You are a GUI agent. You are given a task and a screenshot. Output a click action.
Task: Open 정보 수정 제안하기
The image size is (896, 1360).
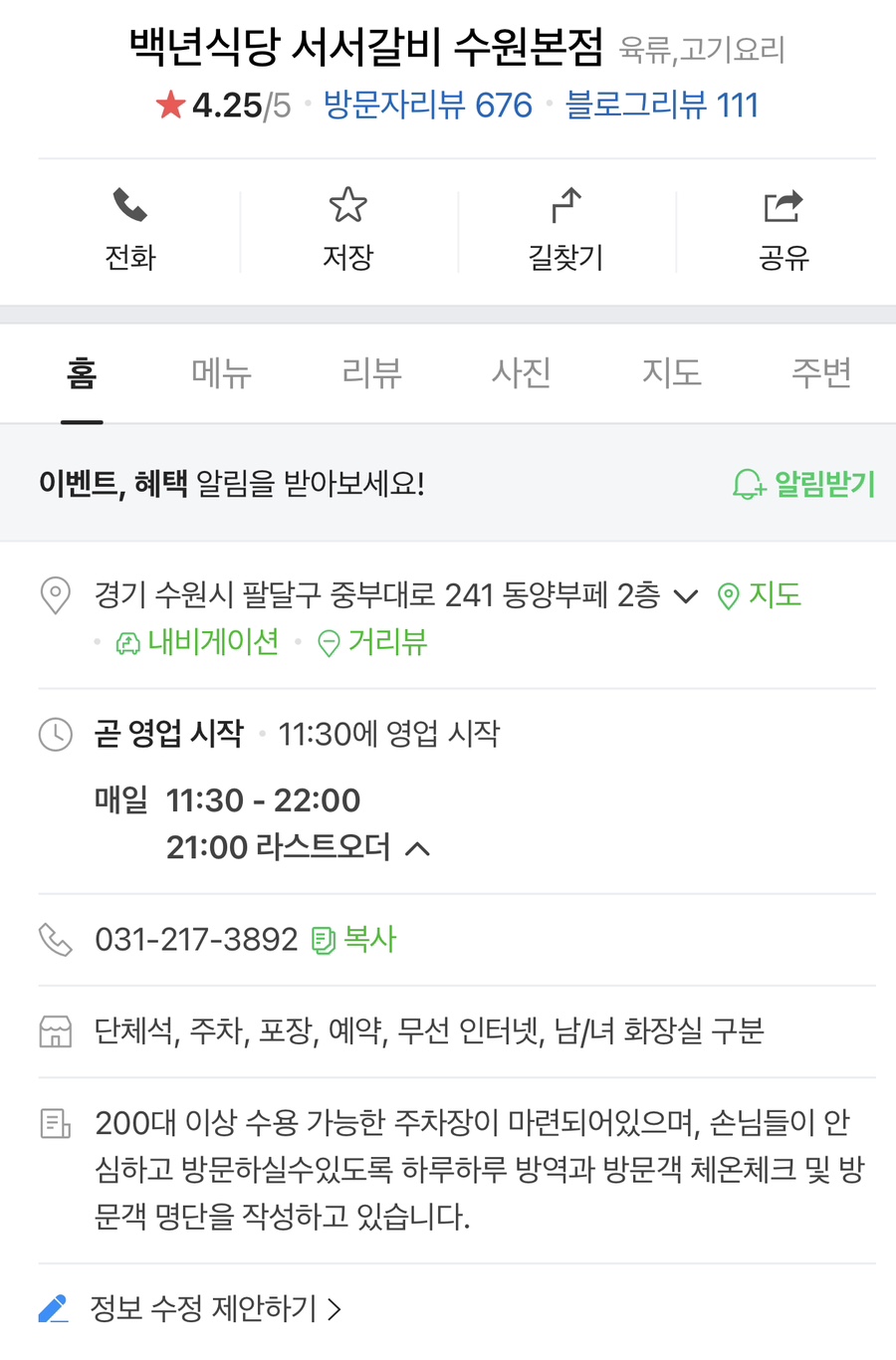point(202,1307)
